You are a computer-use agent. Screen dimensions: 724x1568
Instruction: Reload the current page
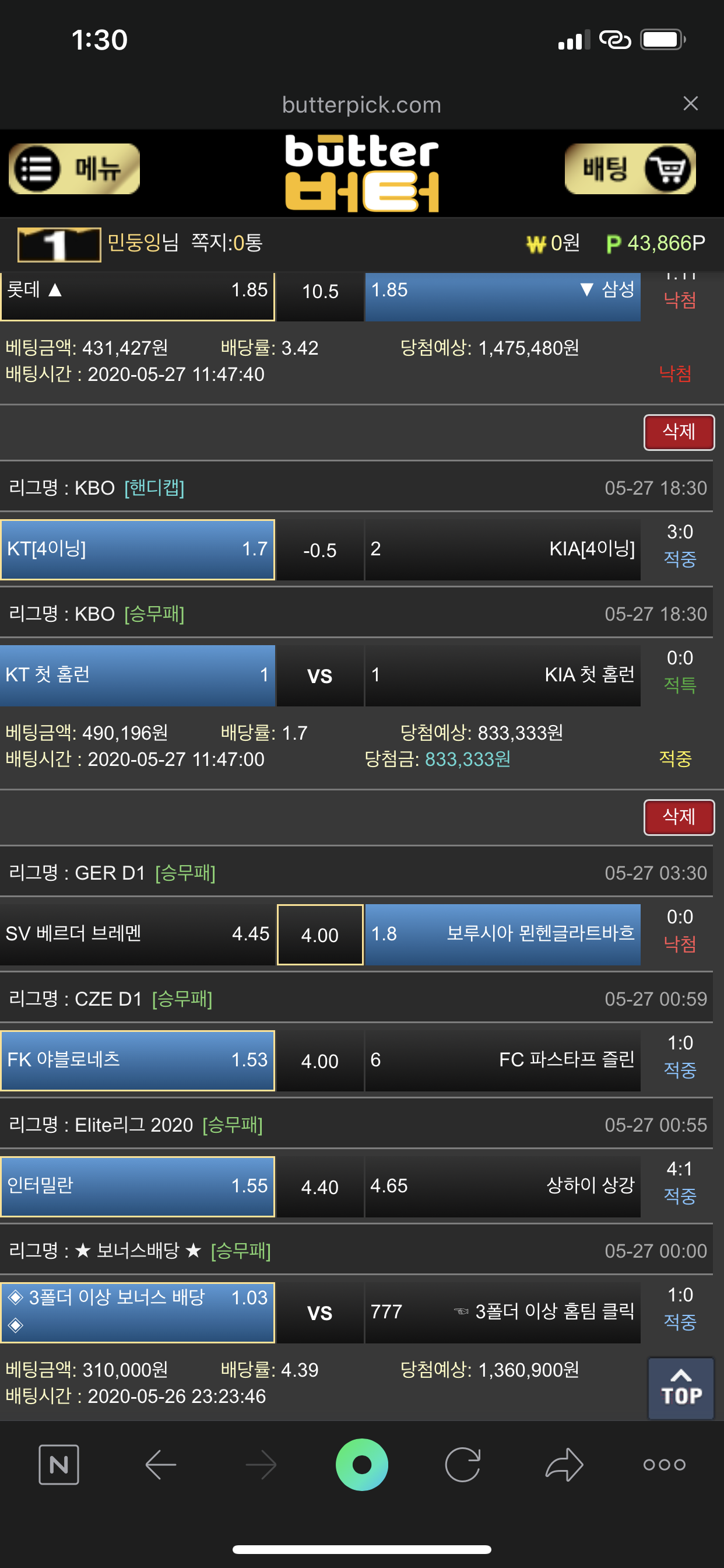click(x=462, y=1465)
